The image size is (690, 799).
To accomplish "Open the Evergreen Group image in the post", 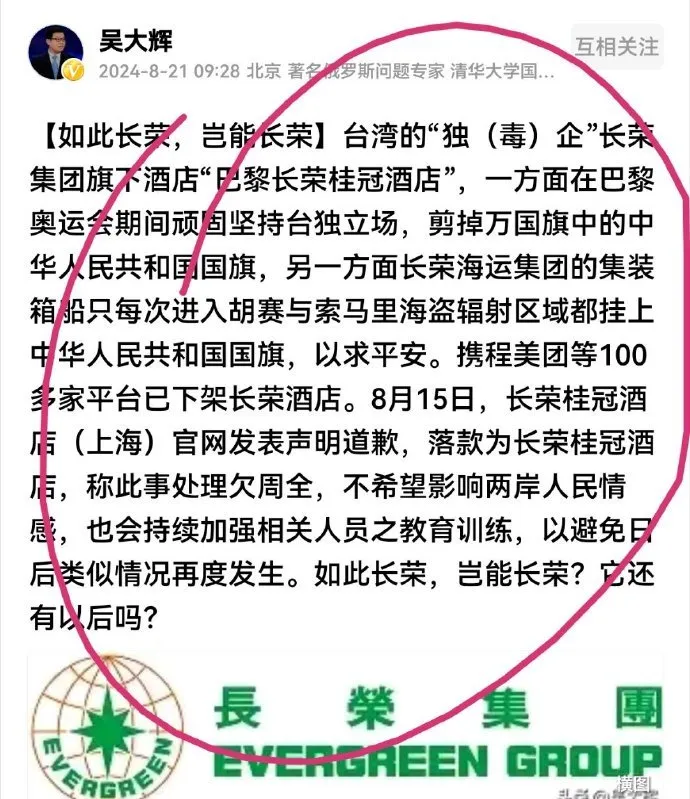I will [345, 725].
